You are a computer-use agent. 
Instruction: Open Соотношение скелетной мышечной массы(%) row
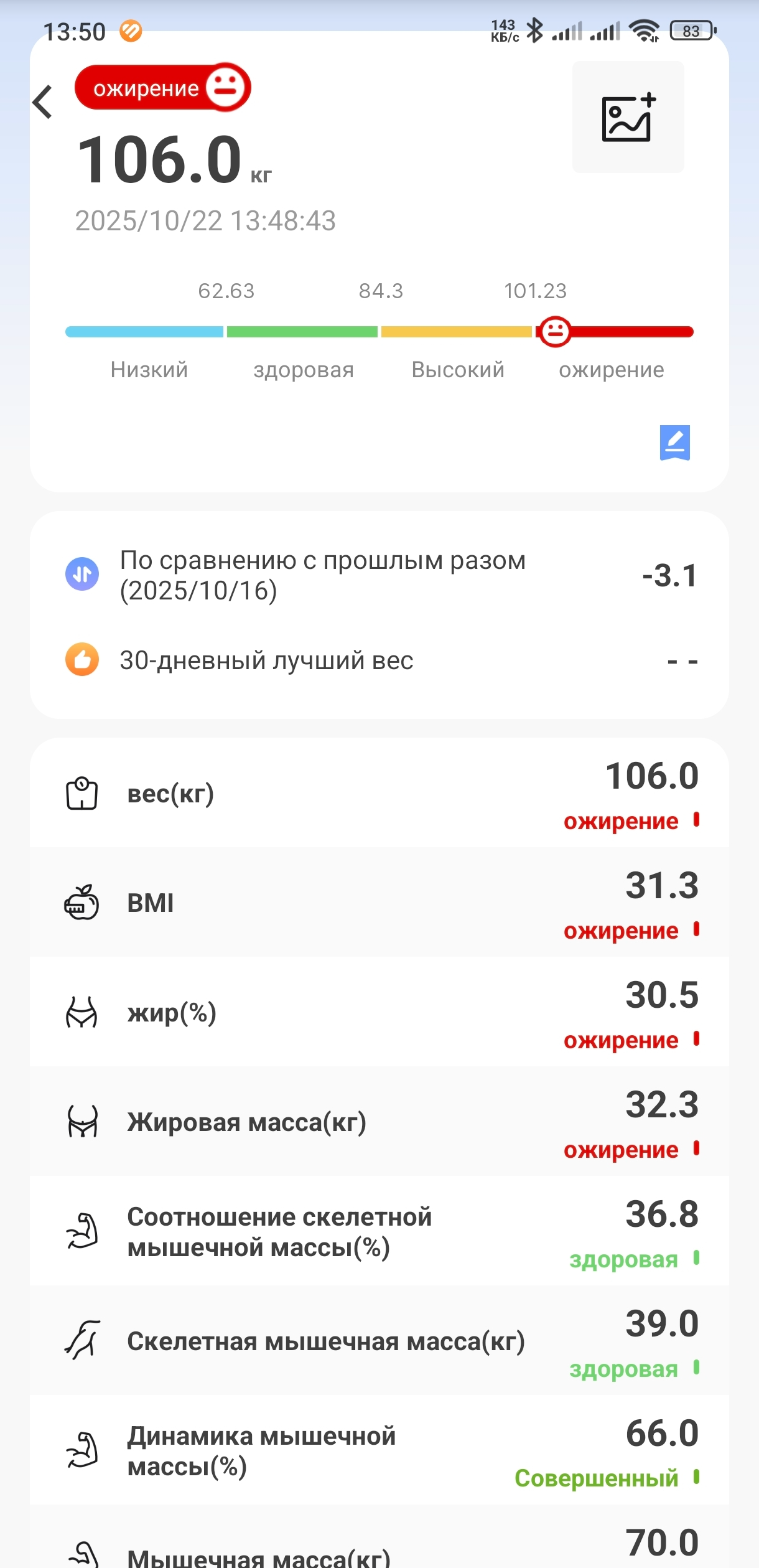[x=379, y=1231]
